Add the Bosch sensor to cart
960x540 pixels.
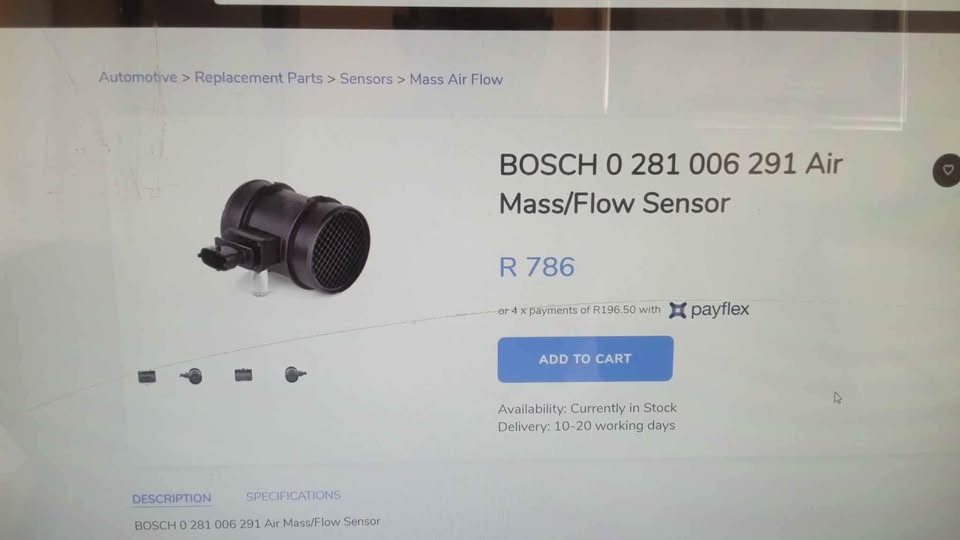(x=585, y=359)
